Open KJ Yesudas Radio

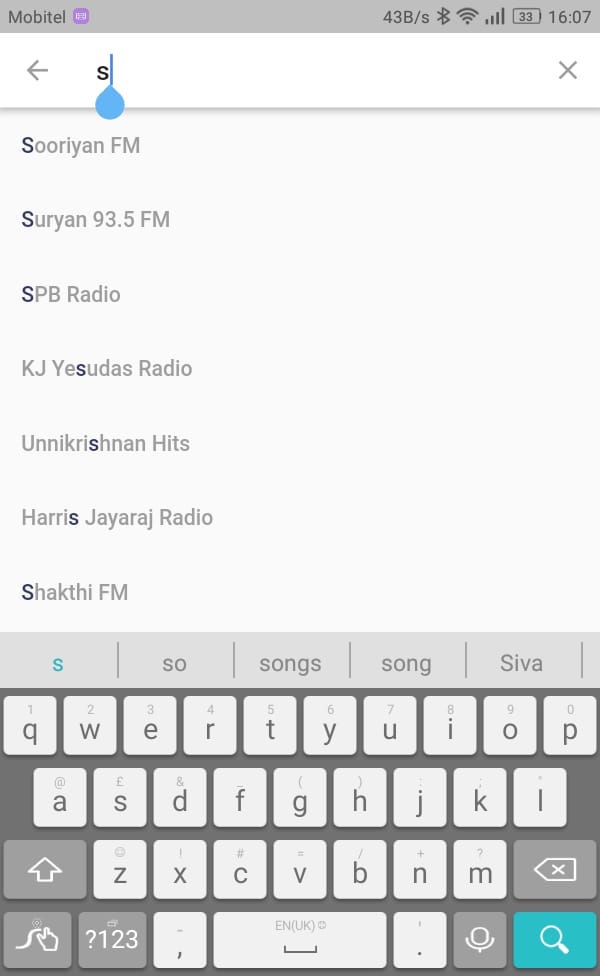pyautogui.click(x=107, y=369)
